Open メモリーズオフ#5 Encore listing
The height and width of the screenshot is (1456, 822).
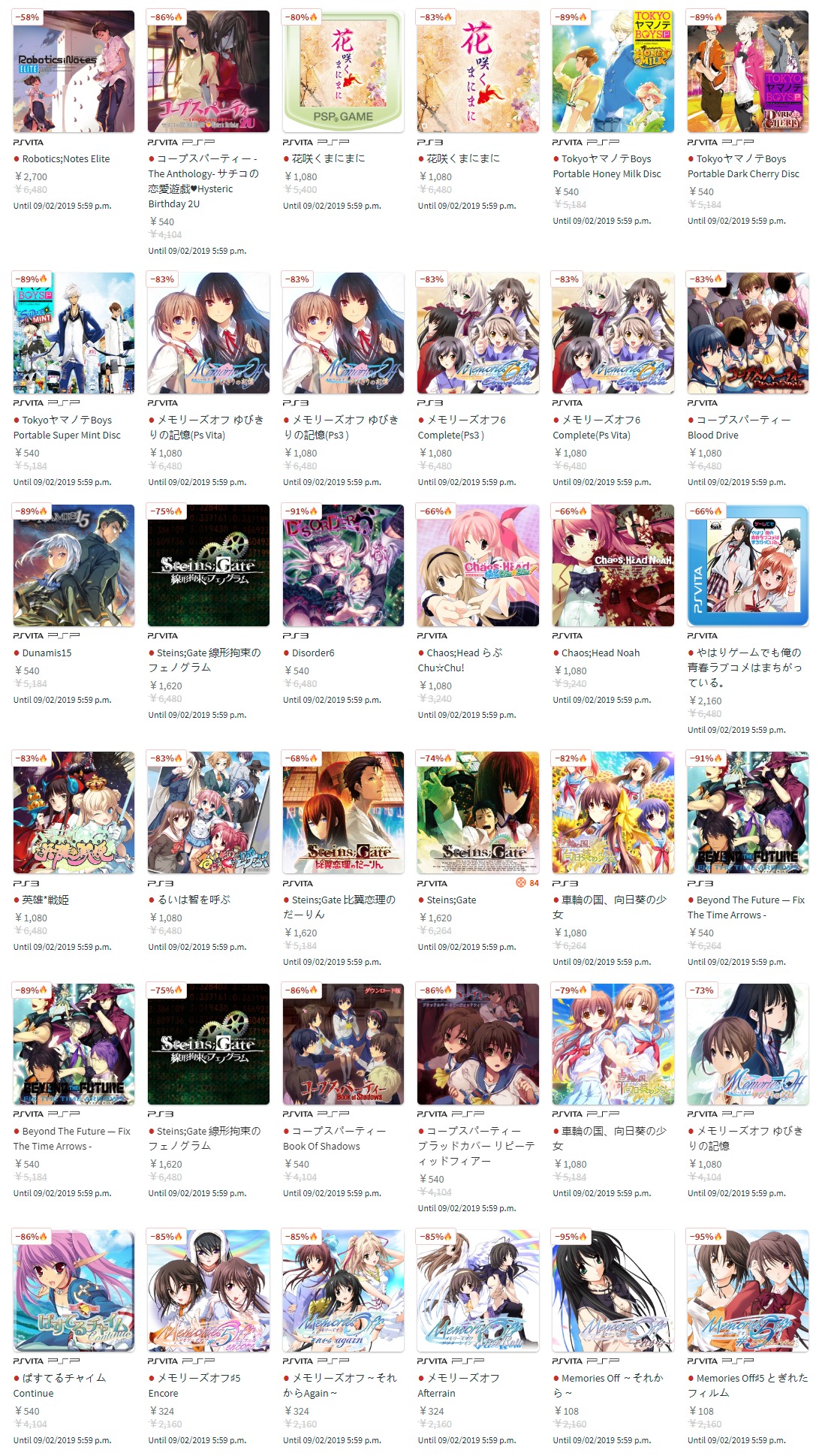[x=209, y=1291]
